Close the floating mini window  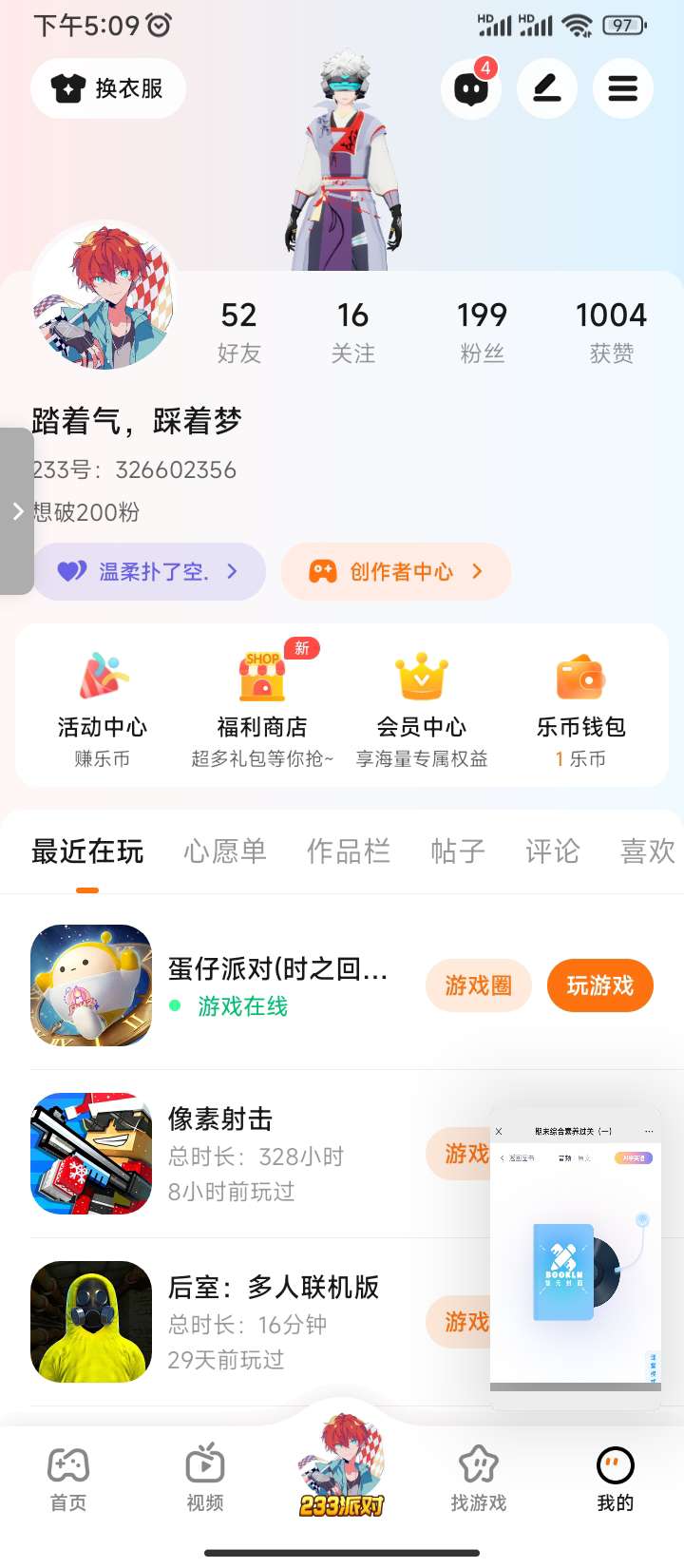(499, 1131)
